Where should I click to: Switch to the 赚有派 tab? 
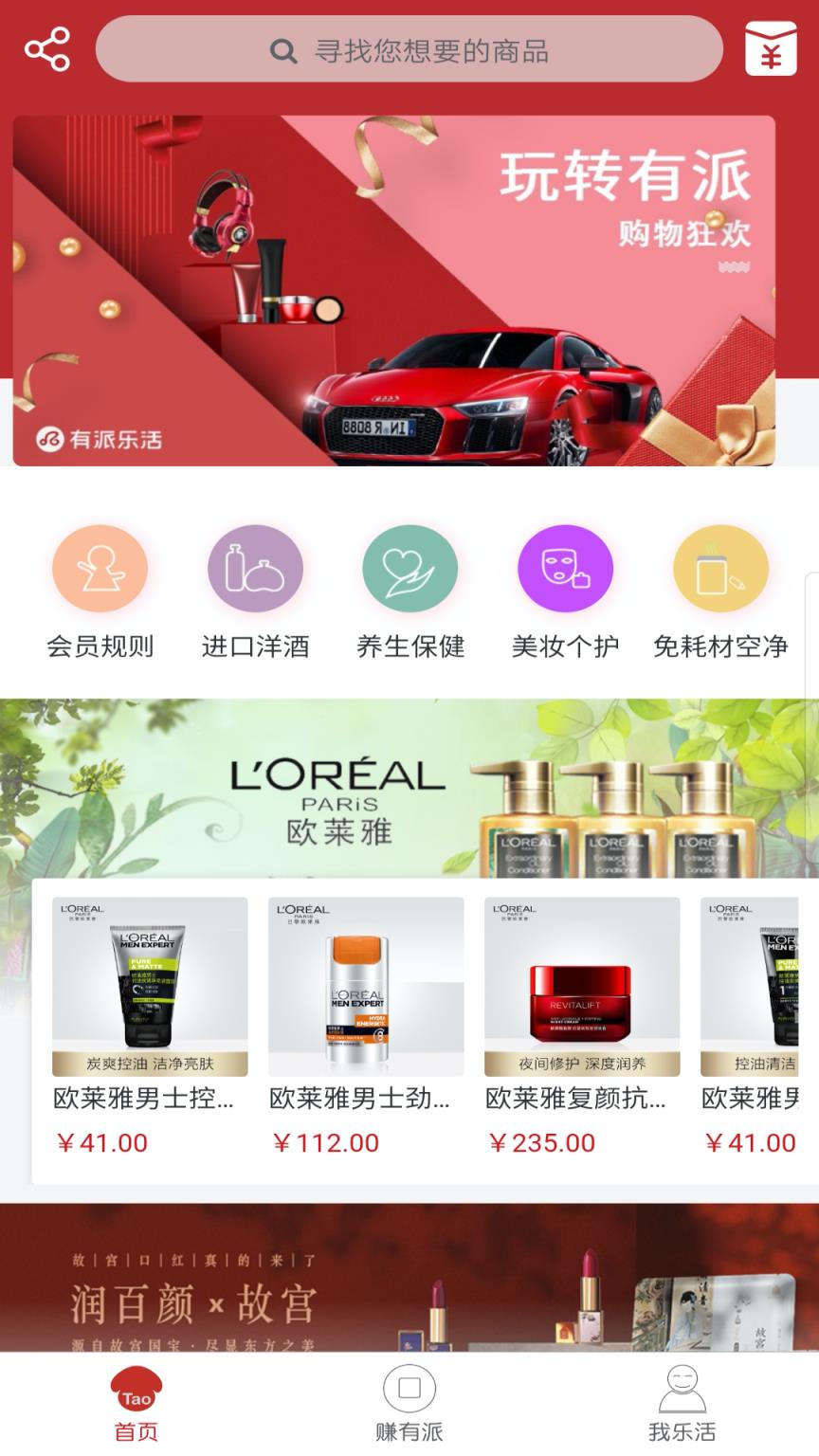[408, 1404]
